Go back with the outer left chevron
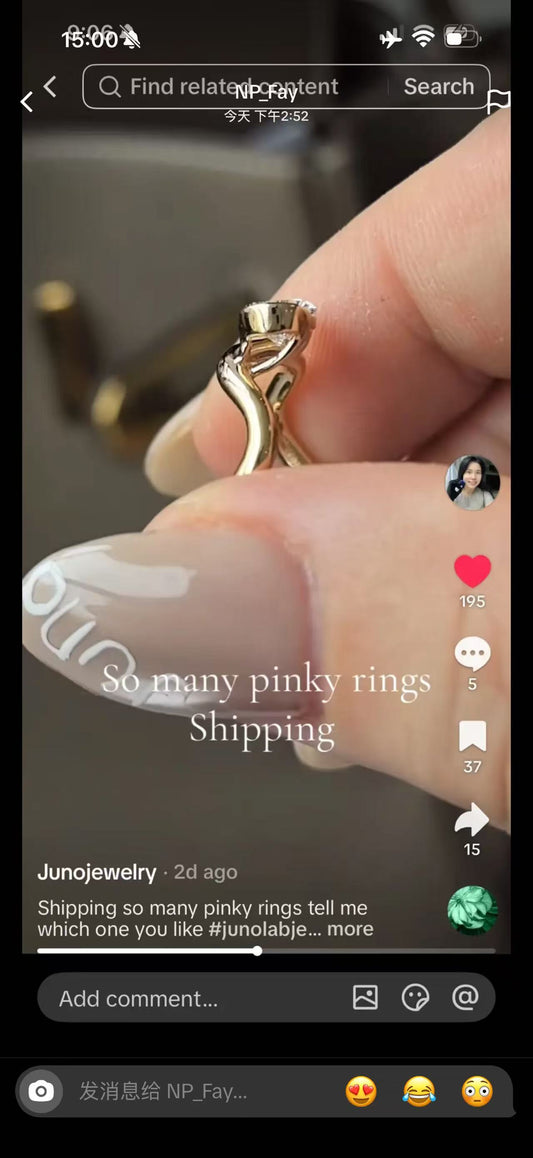The width and height of the screenshot is (533, 1158). [27, 102]
